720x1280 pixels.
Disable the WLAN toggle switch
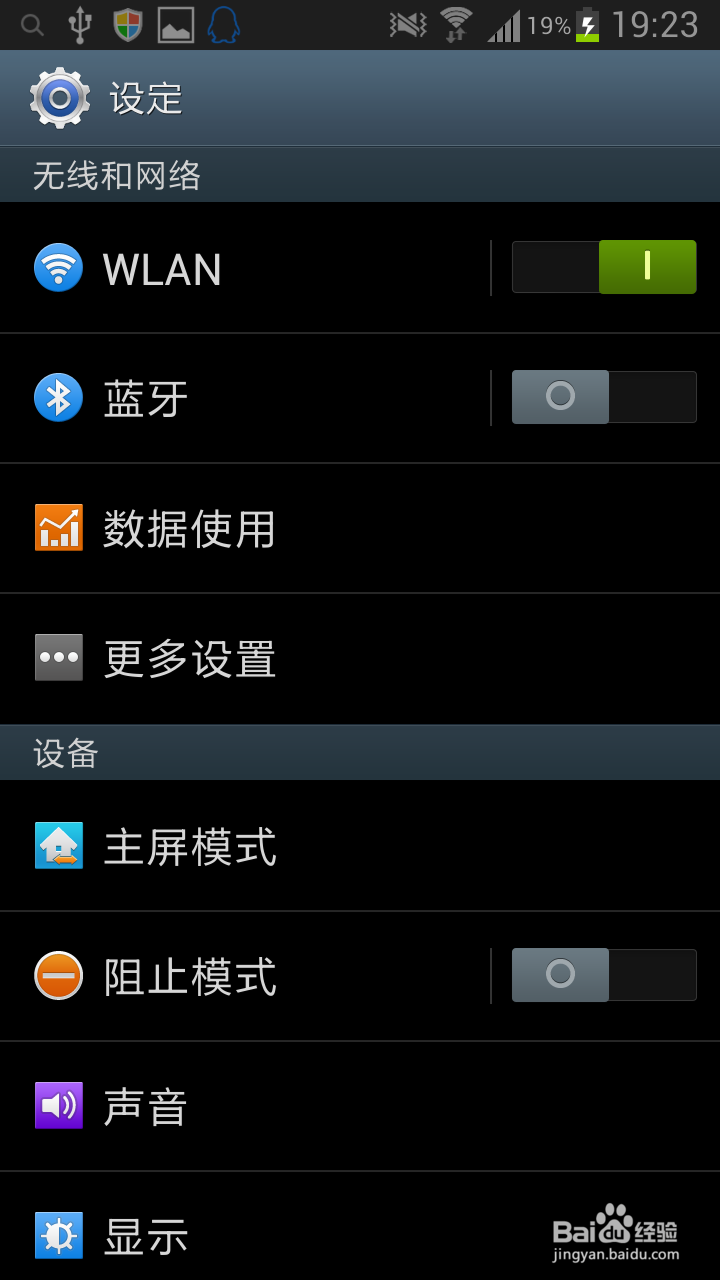604,267
